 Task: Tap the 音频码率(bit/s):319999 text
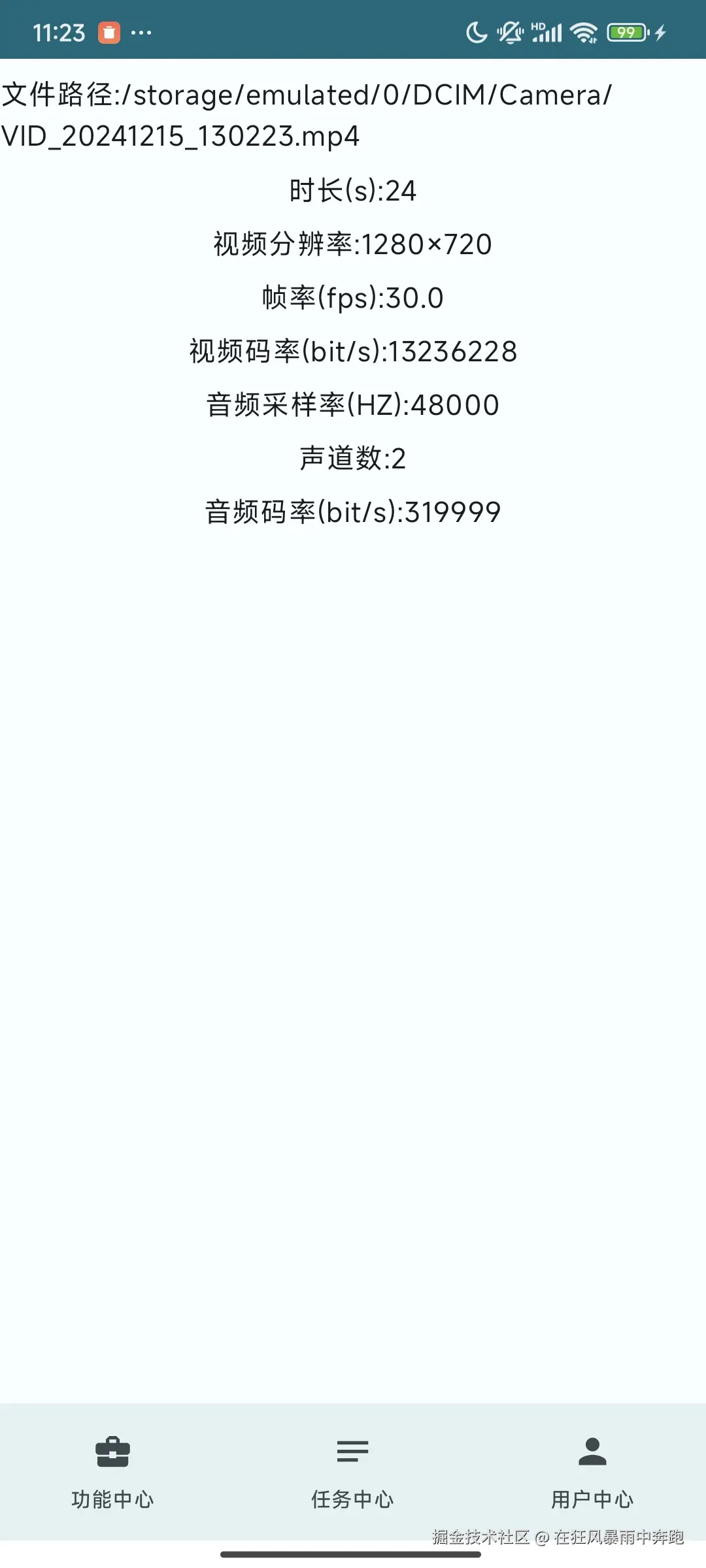[x=352, y=512]
